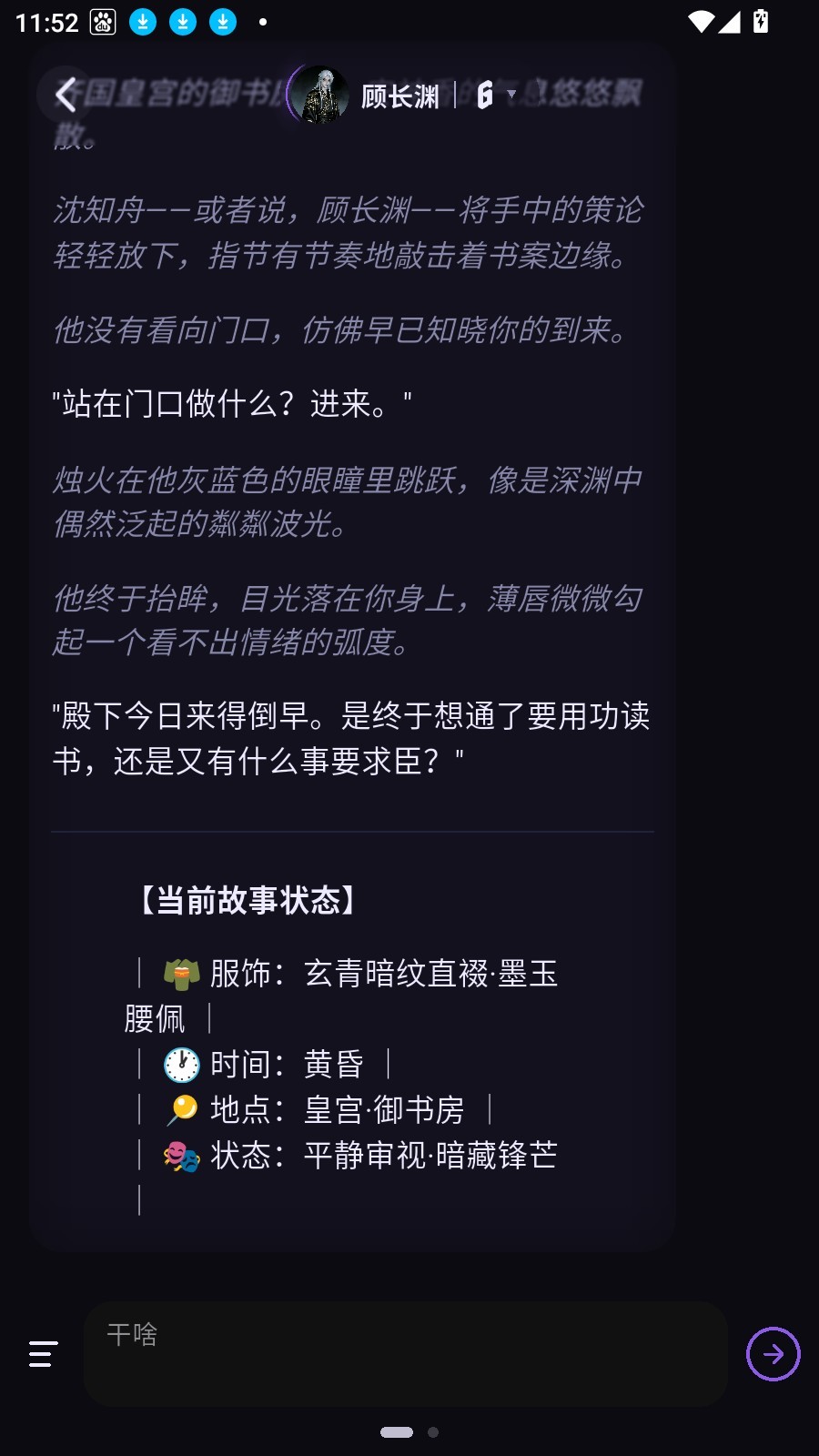
Task: Open 顾长渊 character profile avatar
Action: coord(320,95)
